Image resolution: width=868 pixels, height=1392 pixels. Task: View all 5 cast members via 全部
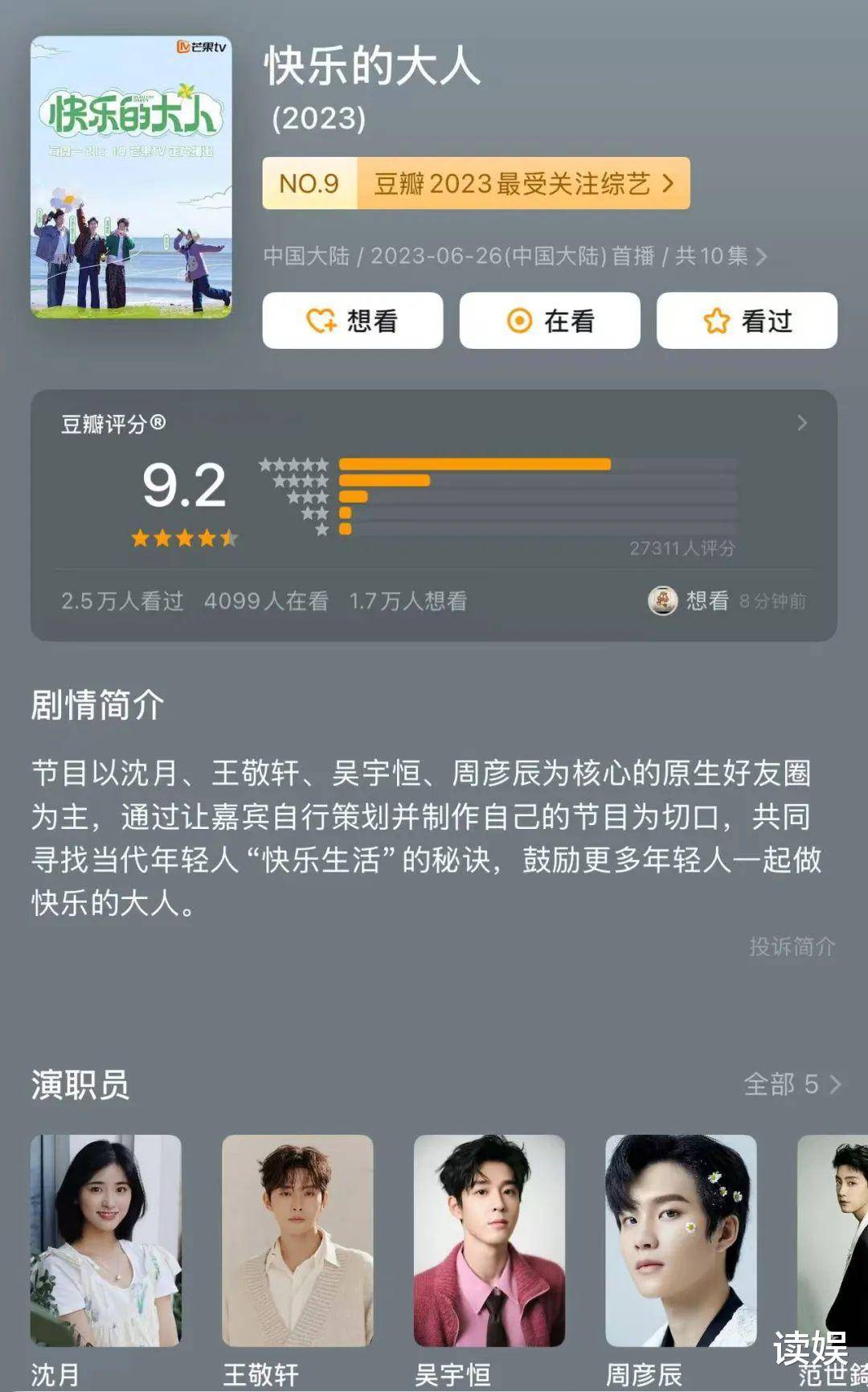coord(792,1084)
